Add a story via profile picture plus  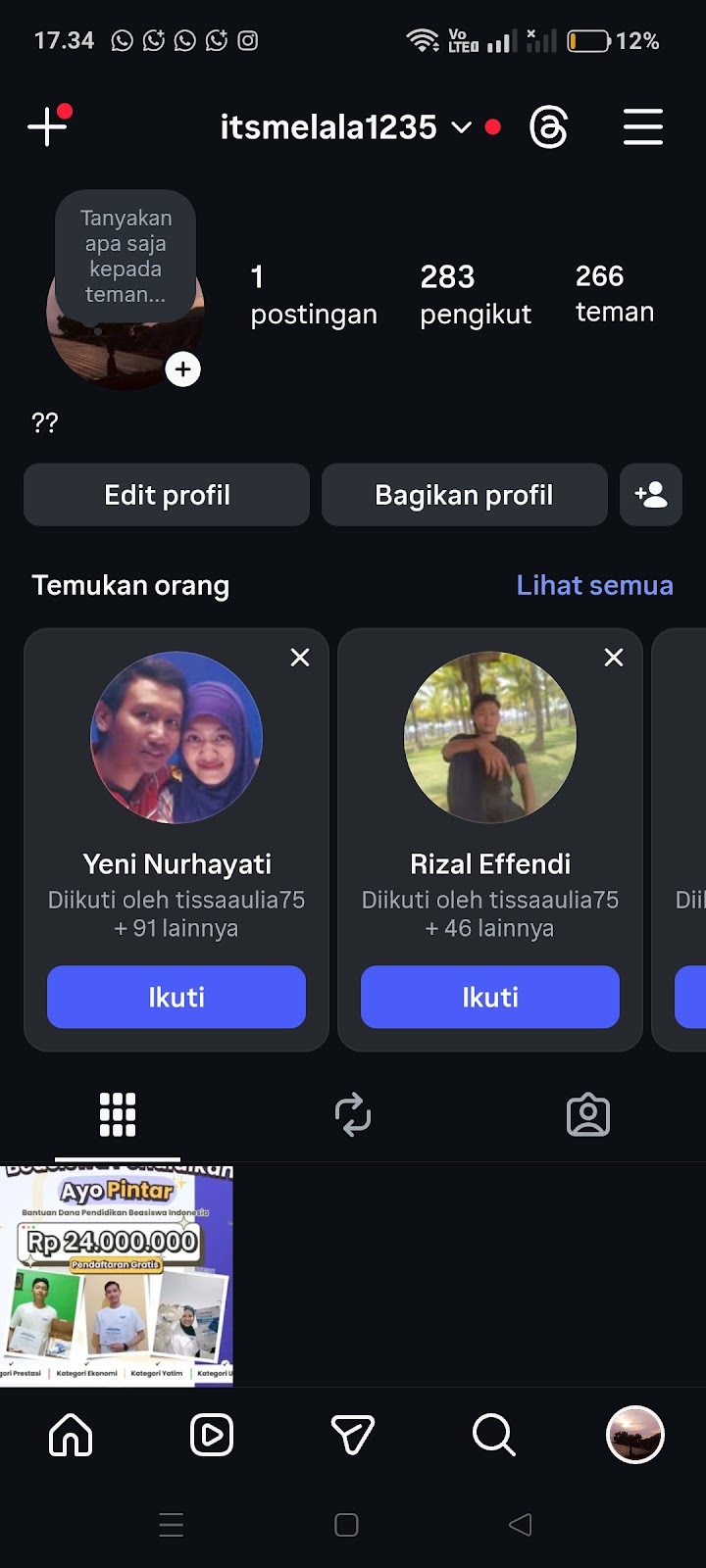point(182,369)
